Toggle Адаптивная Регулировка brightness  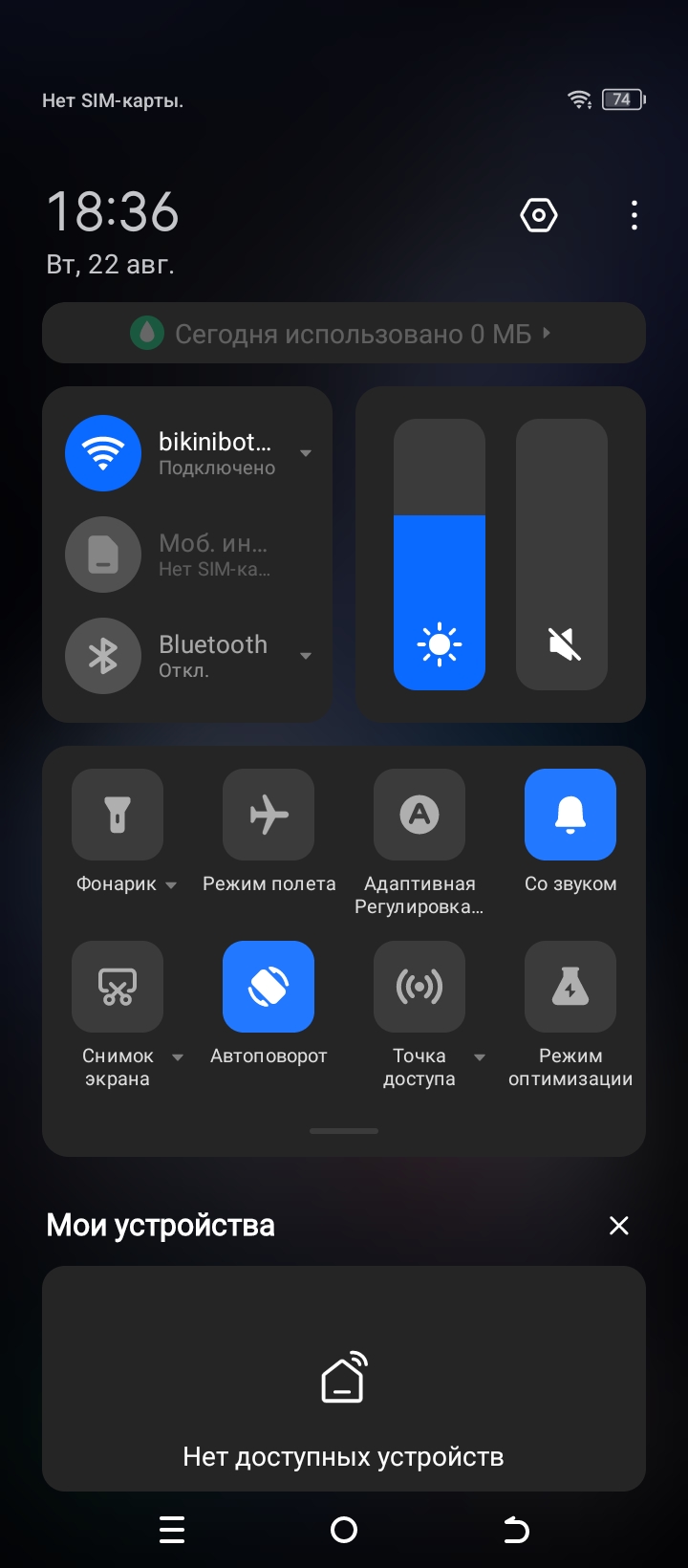point(419,815)
